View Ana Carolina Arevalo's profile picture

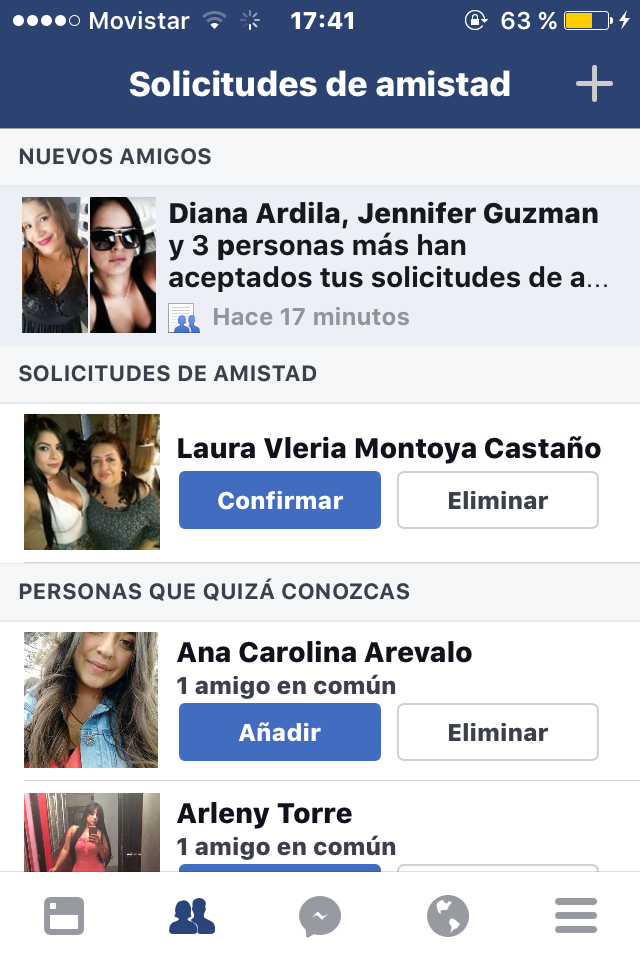click(92, 700)
